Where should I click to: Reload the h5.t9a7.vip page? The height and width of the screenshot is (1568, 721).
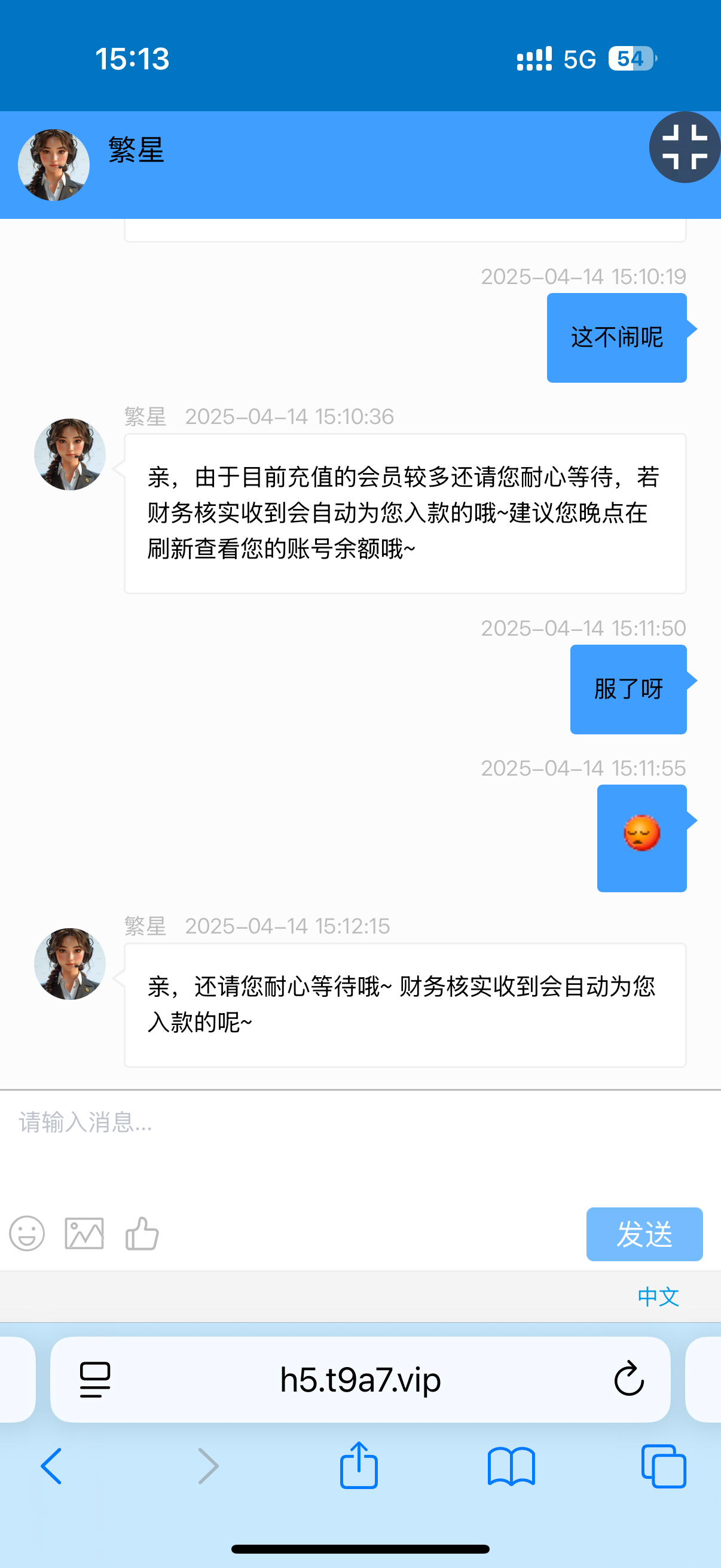pyautogui.click(x=628, y=1378)
